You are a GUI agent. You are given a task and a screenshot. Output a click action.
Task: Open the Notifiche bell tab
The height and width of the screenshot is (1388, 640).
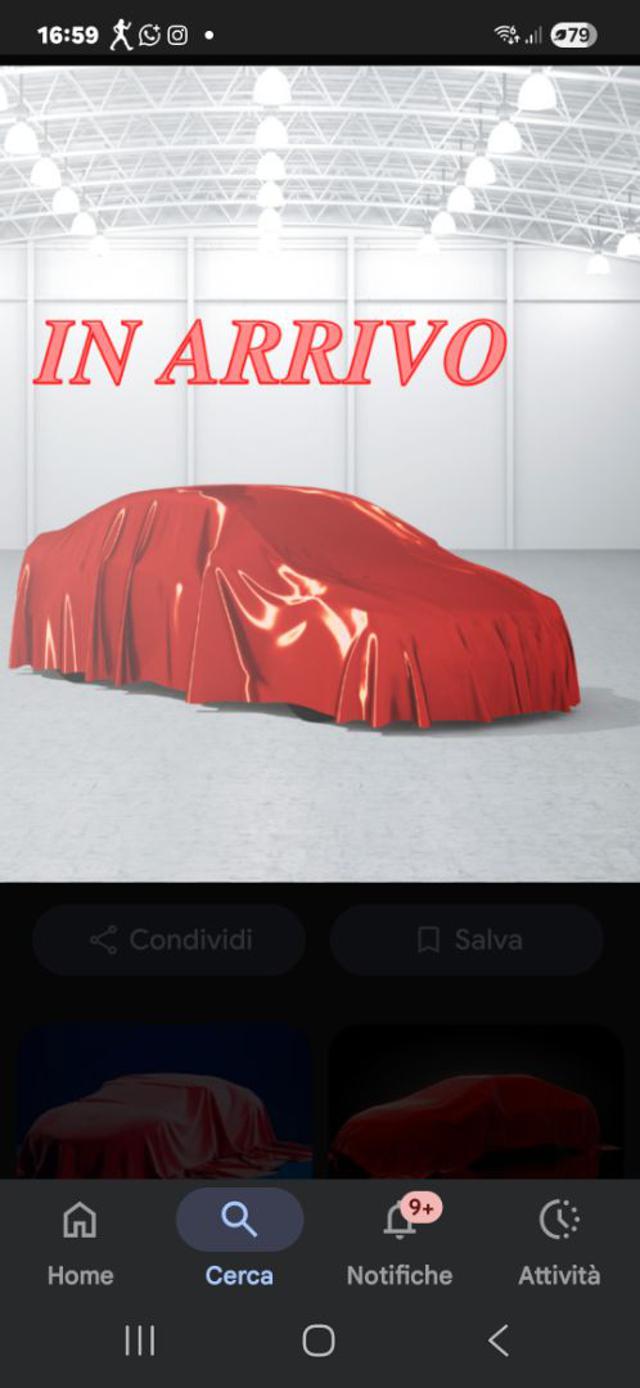coord(399,1241)
